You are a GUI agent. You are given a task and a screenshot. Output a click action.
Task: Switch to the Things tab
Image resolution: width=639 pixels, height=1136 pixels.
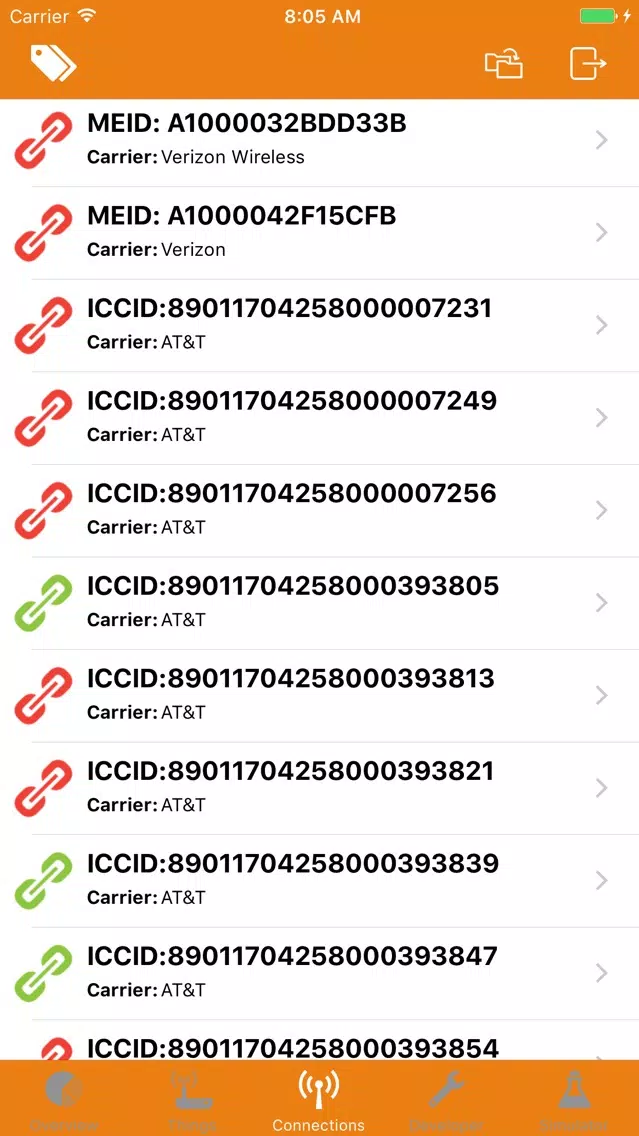[x=191, y=1099]
